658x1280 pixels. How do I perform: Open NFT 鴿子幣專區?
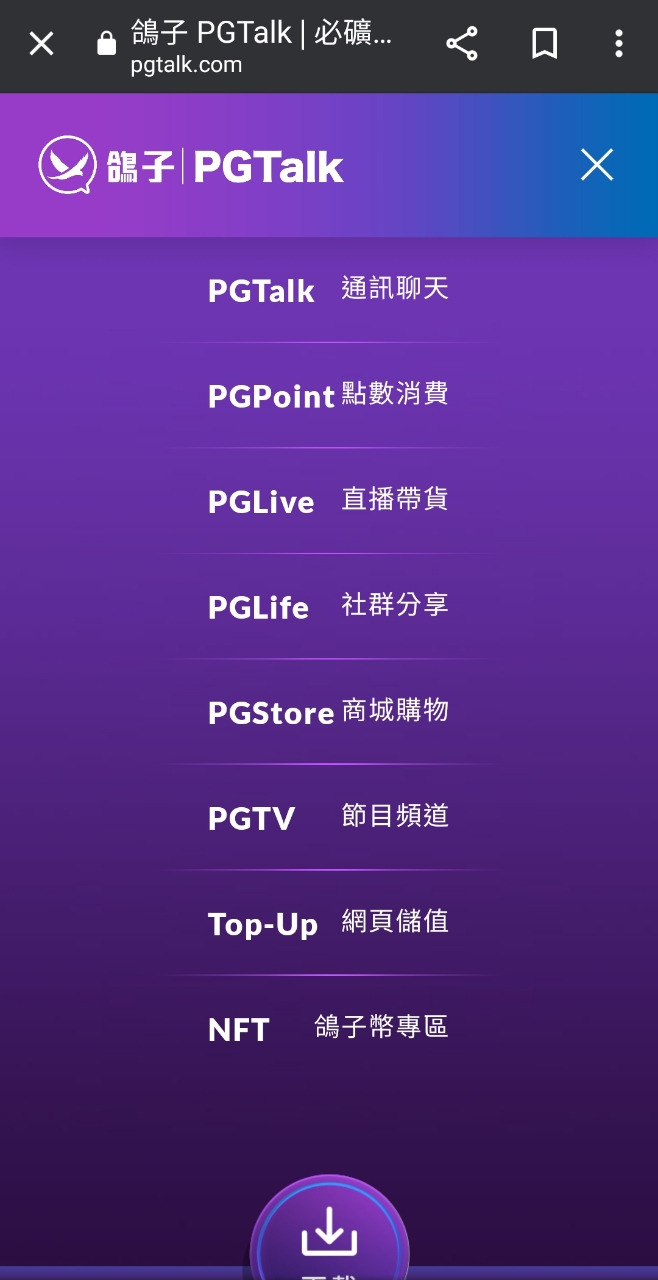tap(328, 1029)
